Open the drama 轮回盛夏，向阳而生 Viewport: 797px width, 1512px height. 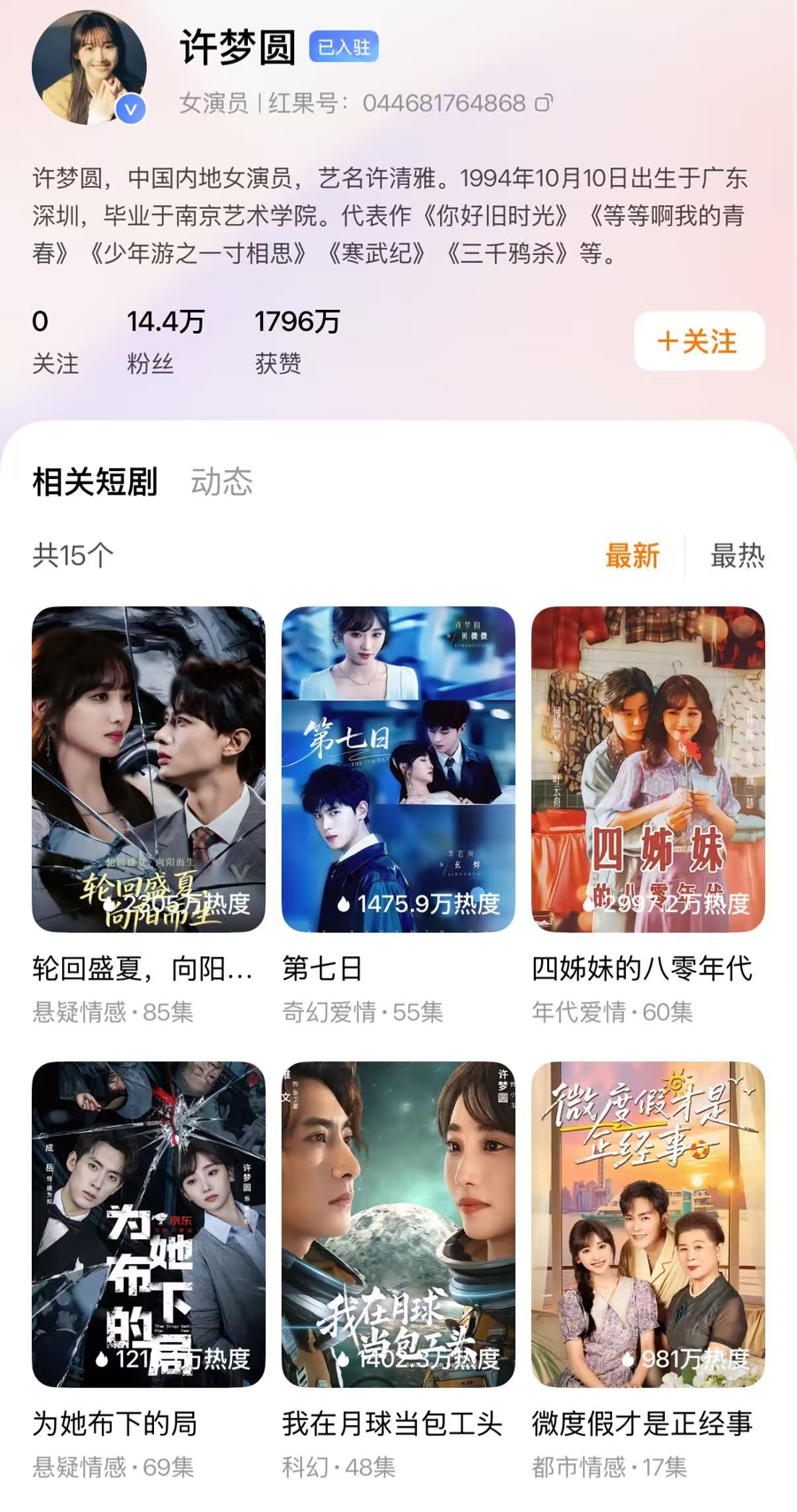tap(149, 768)
